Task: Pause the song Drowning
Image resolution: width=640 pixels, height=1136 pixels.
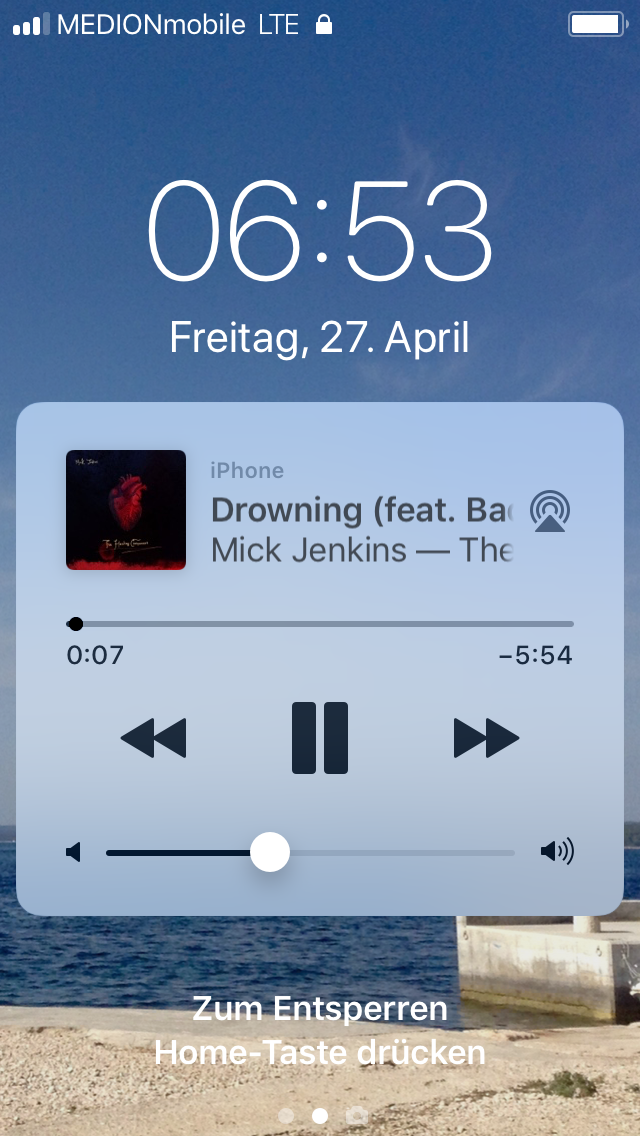Action: pyautogui.click(x=320, y=738)
